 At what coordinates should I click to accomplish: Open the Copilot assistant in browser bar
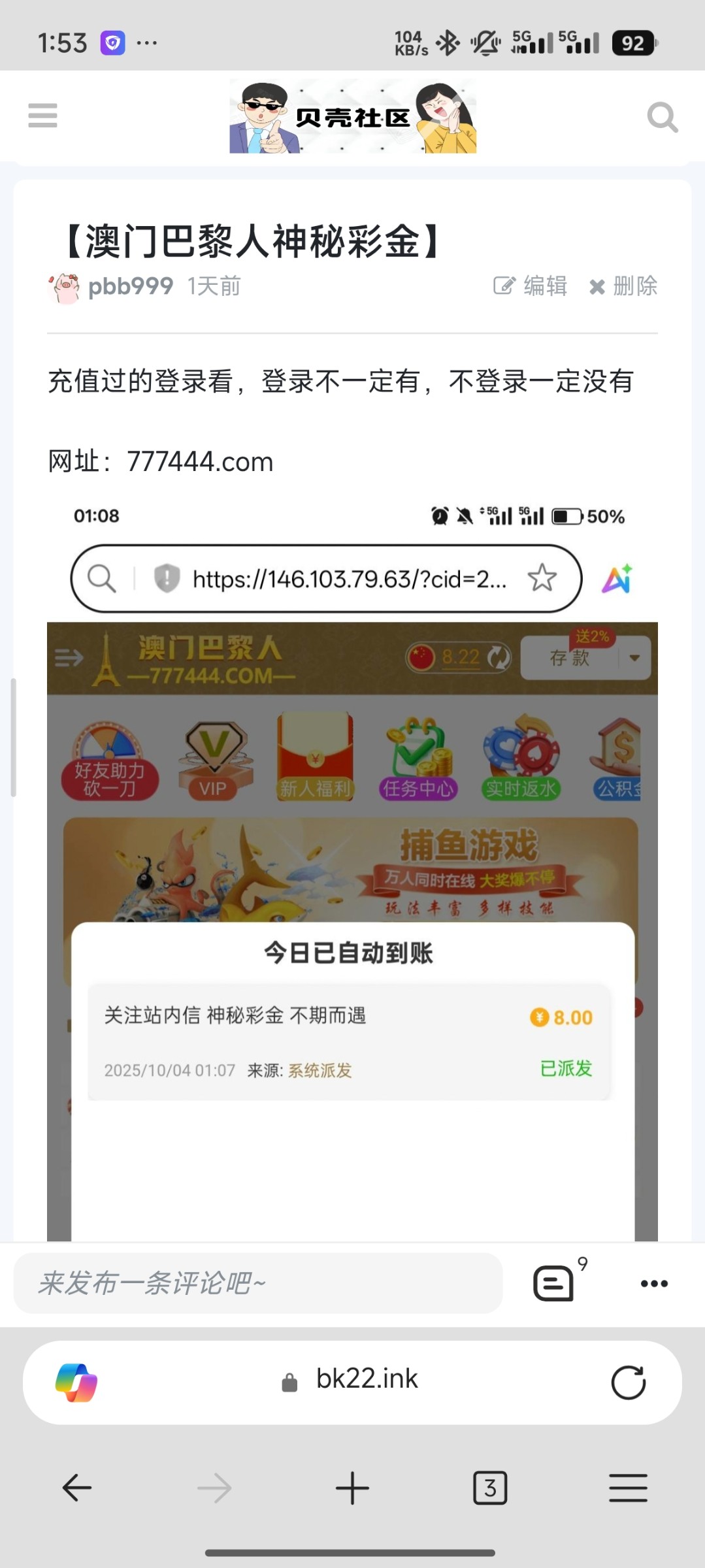(76, 1382)
